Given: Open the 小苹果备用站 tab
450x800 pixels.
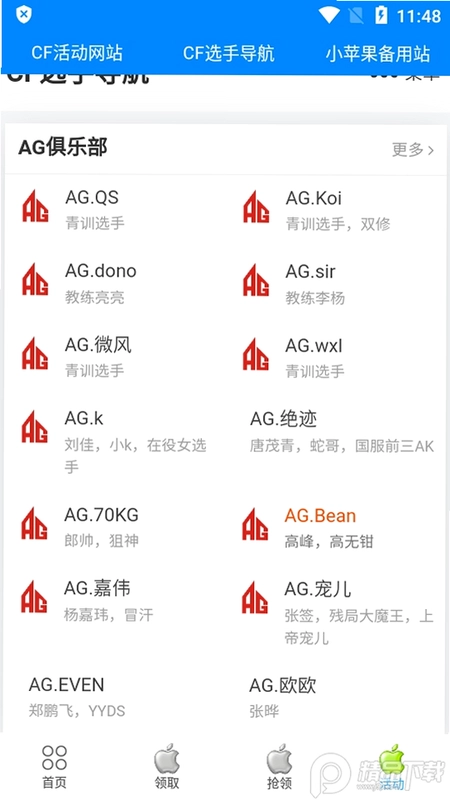Looking at the screenshot, I should click(x=378, y=54).
